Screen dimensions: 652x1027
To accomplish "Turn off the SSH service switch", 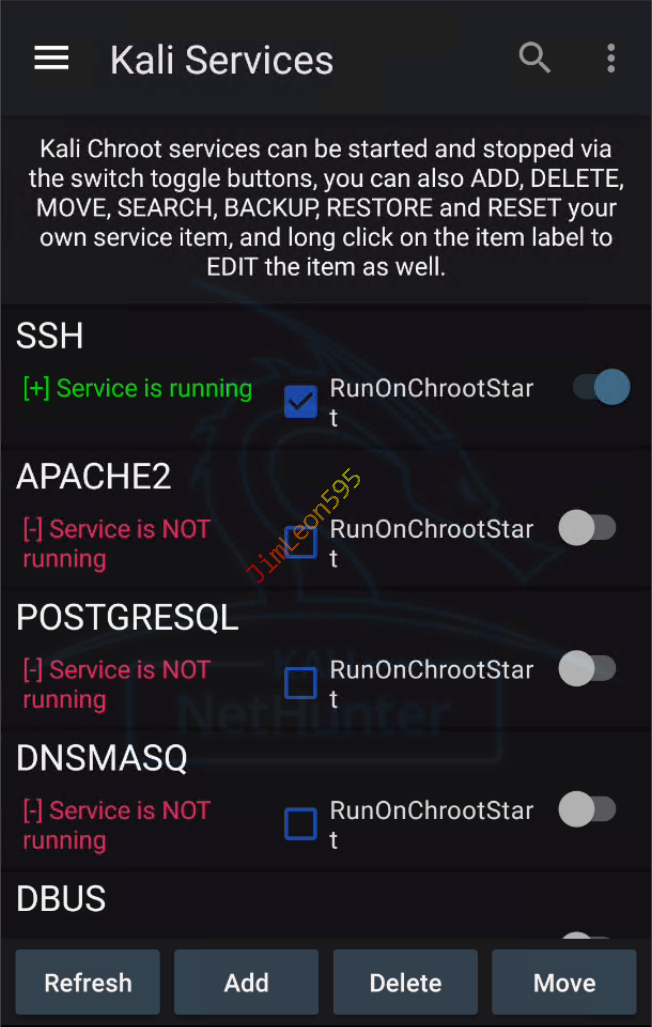I will (602, 387).
